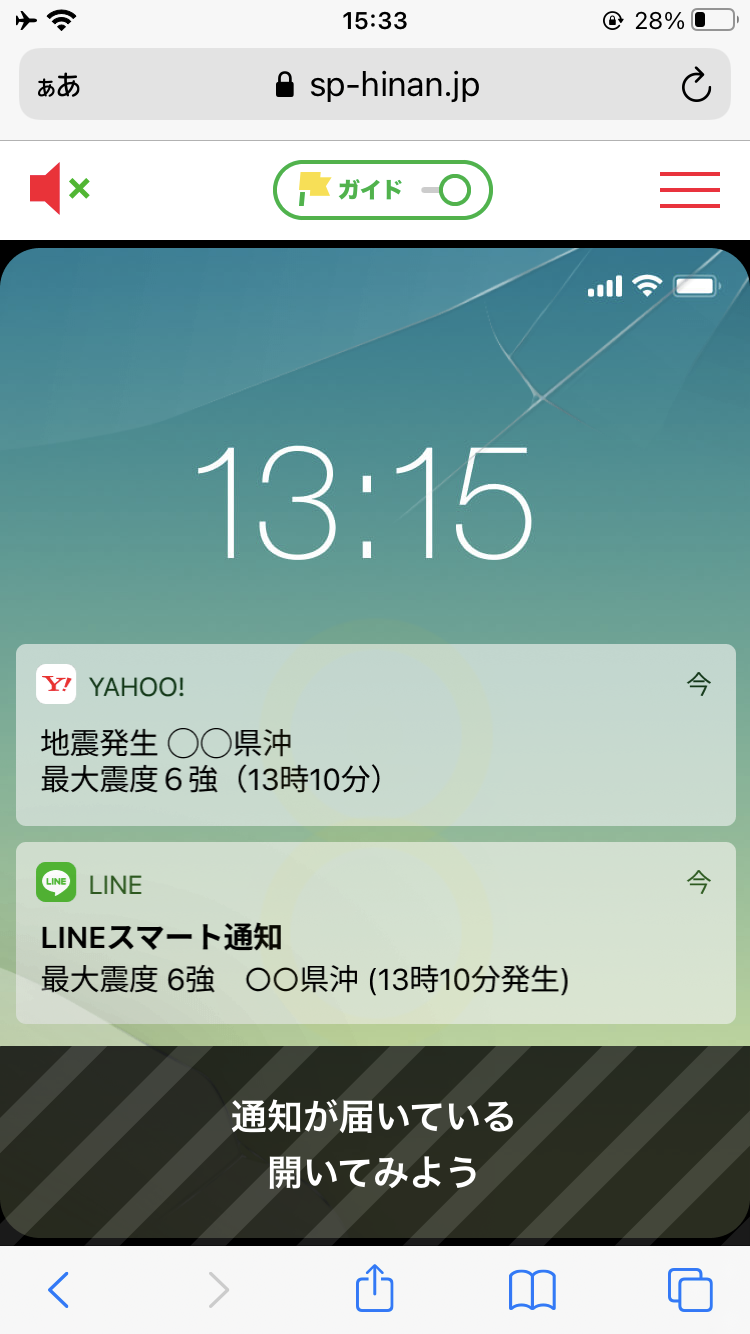Screen dimensions: 750x1334
Task: Open the YAHOO! earthquake notification
Action: click(375, 735)
